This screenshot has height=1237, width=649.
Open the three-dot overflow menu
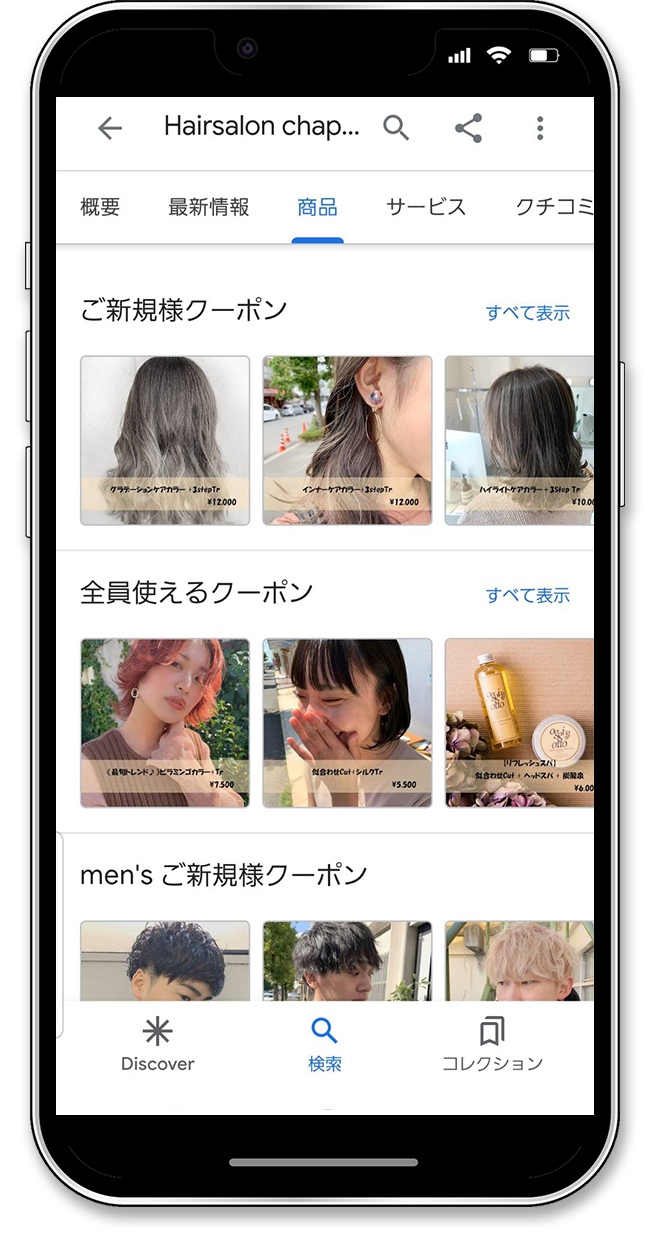[540, 128]
